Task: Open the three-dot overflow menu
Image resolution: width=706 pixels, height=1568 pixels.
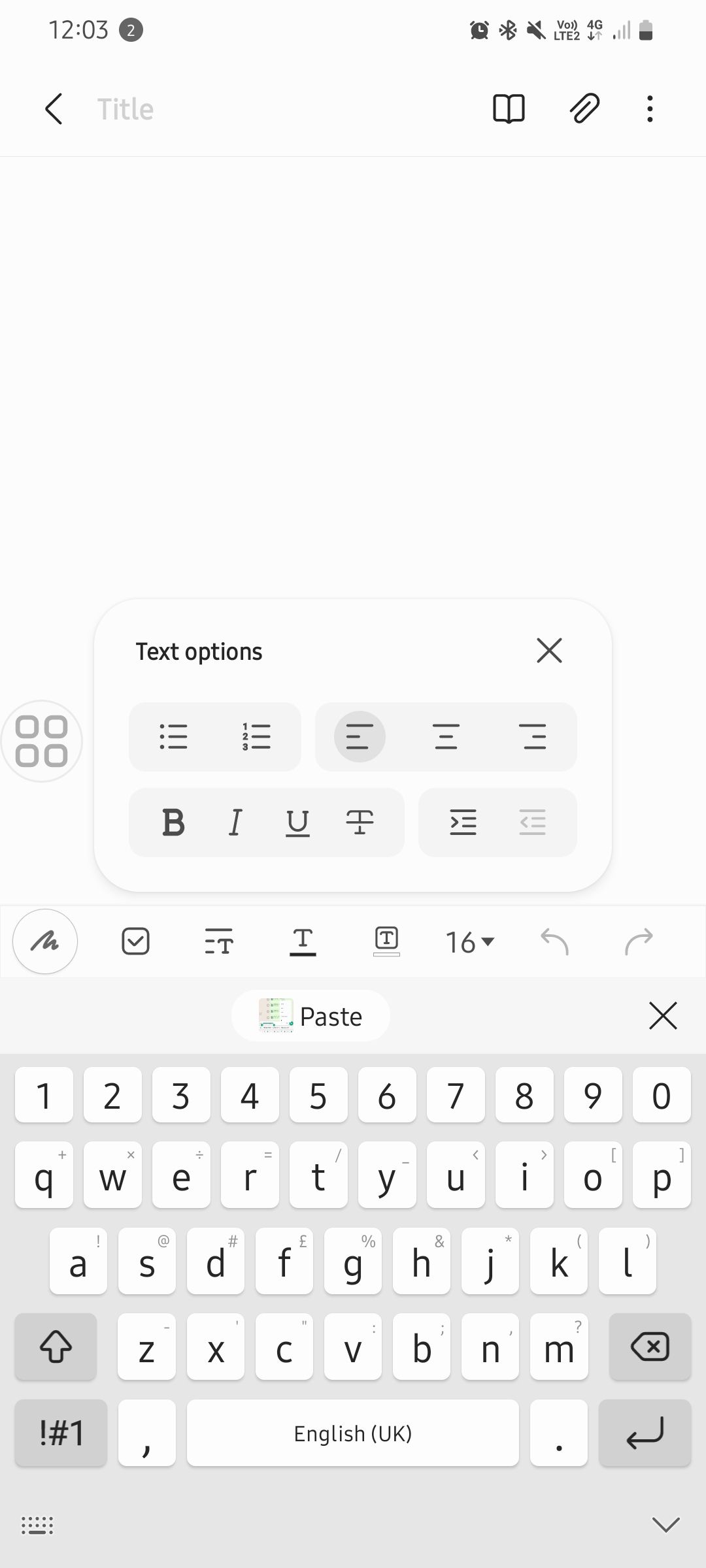Action: click(x=649, y=108)
